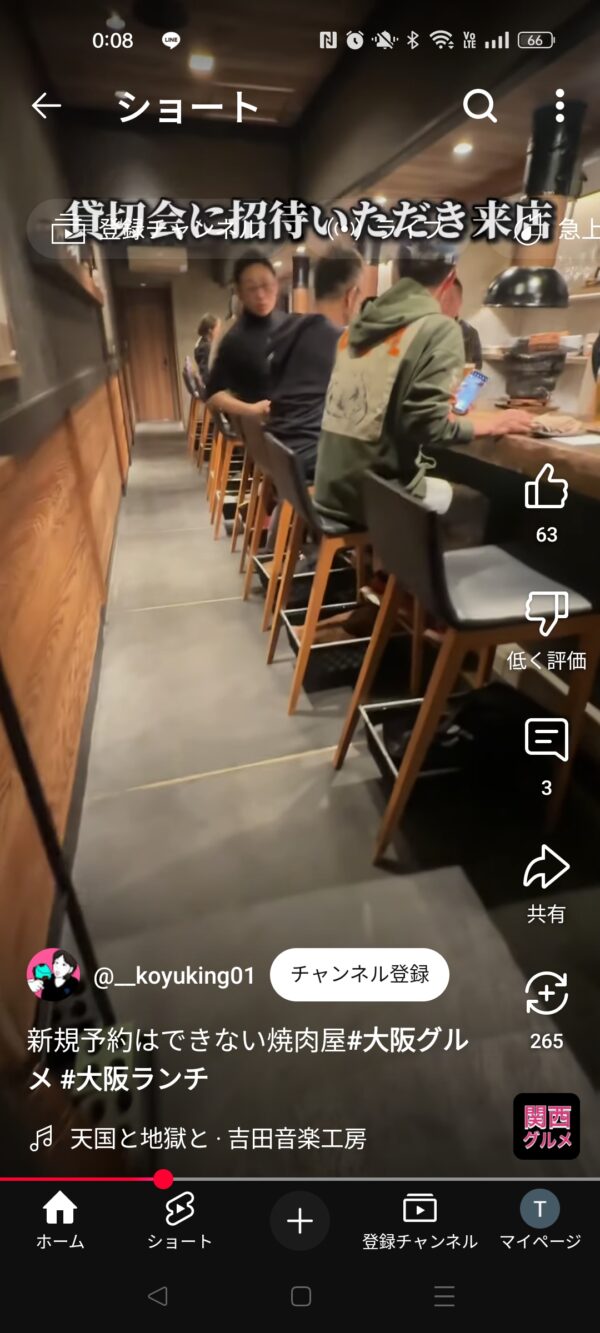Subscribe with チャンネル登録 button
Screen dimensions: 600x1333
tap(359, 974)
